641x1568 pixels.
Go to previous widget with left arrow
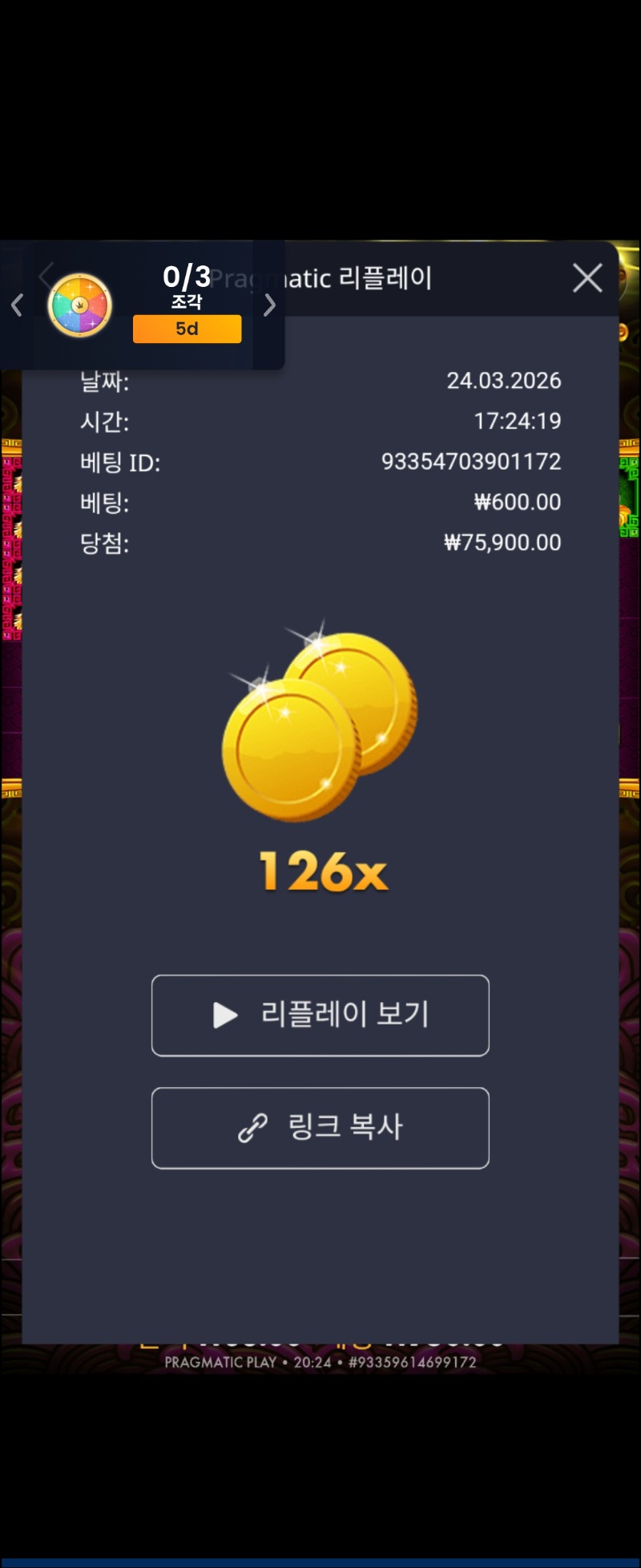click(x=17, y=305)
